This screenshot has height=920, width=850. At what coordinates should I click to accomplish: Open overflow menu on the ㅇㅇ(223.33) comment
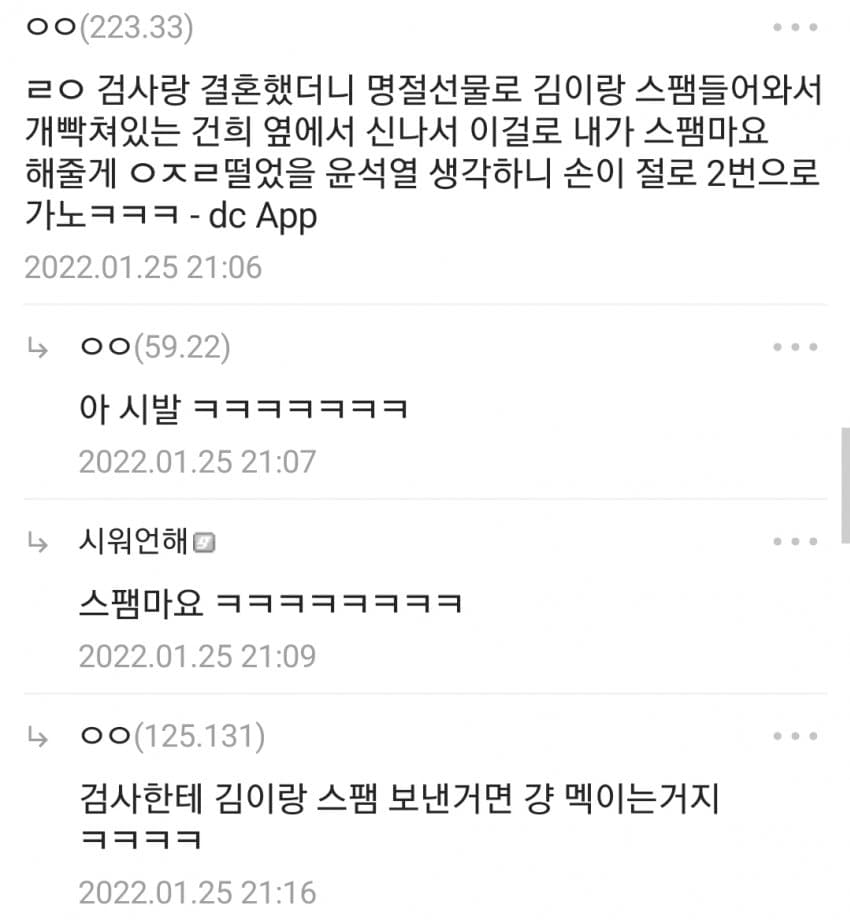pyautogui.click(x=796, y=28)
